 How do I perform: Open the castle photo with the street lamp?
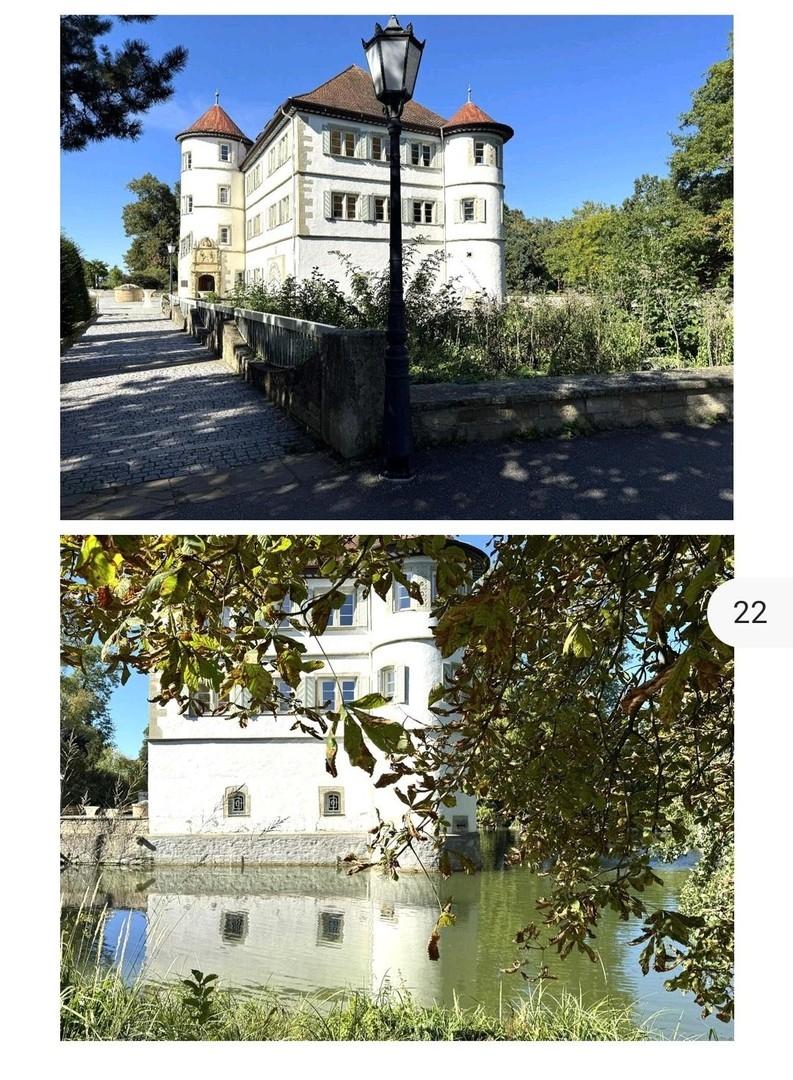click(x=396, y=267)
